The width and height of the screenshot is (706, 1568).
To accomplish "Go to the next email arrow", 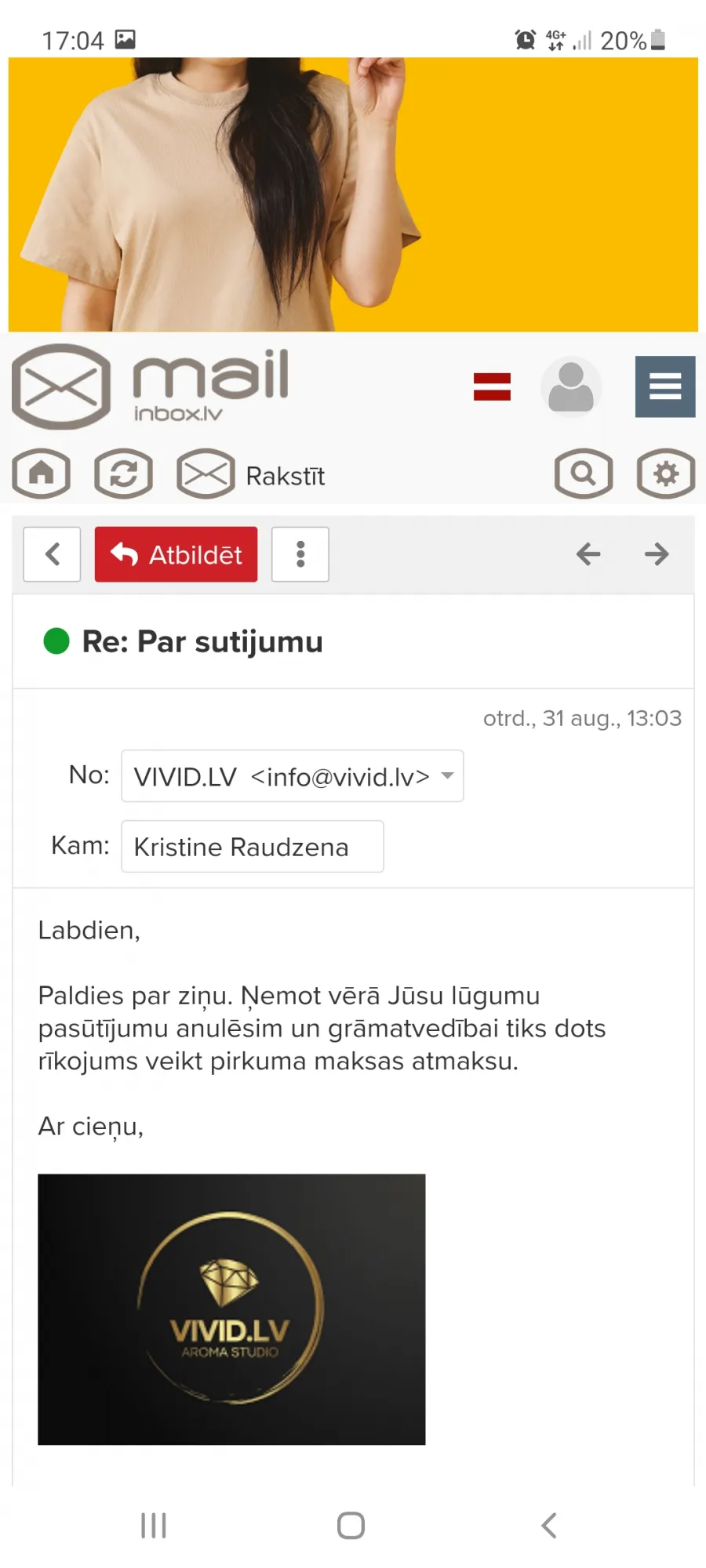I will point(657,554).
